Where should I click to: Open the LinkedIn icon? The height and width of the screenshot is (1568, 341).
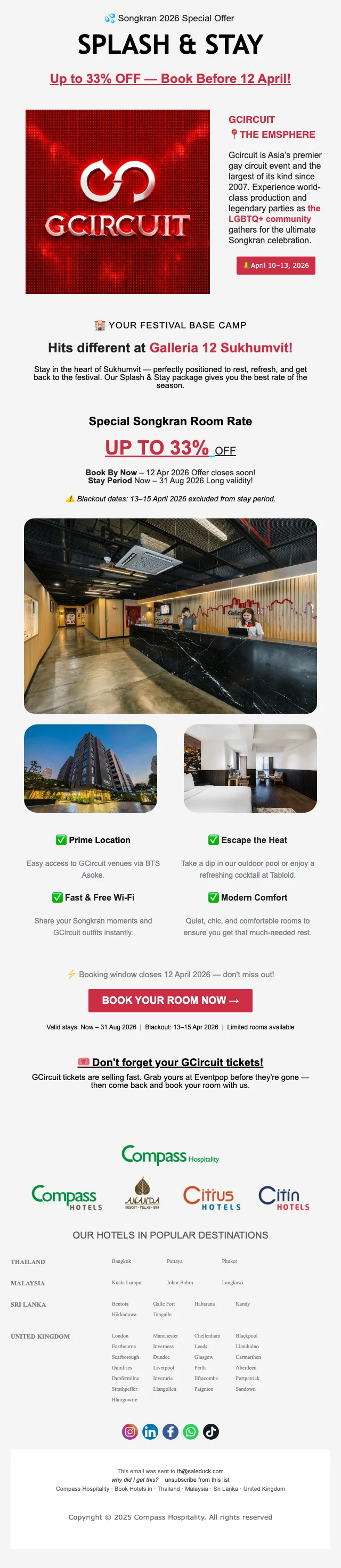[x=150, y=1431]
